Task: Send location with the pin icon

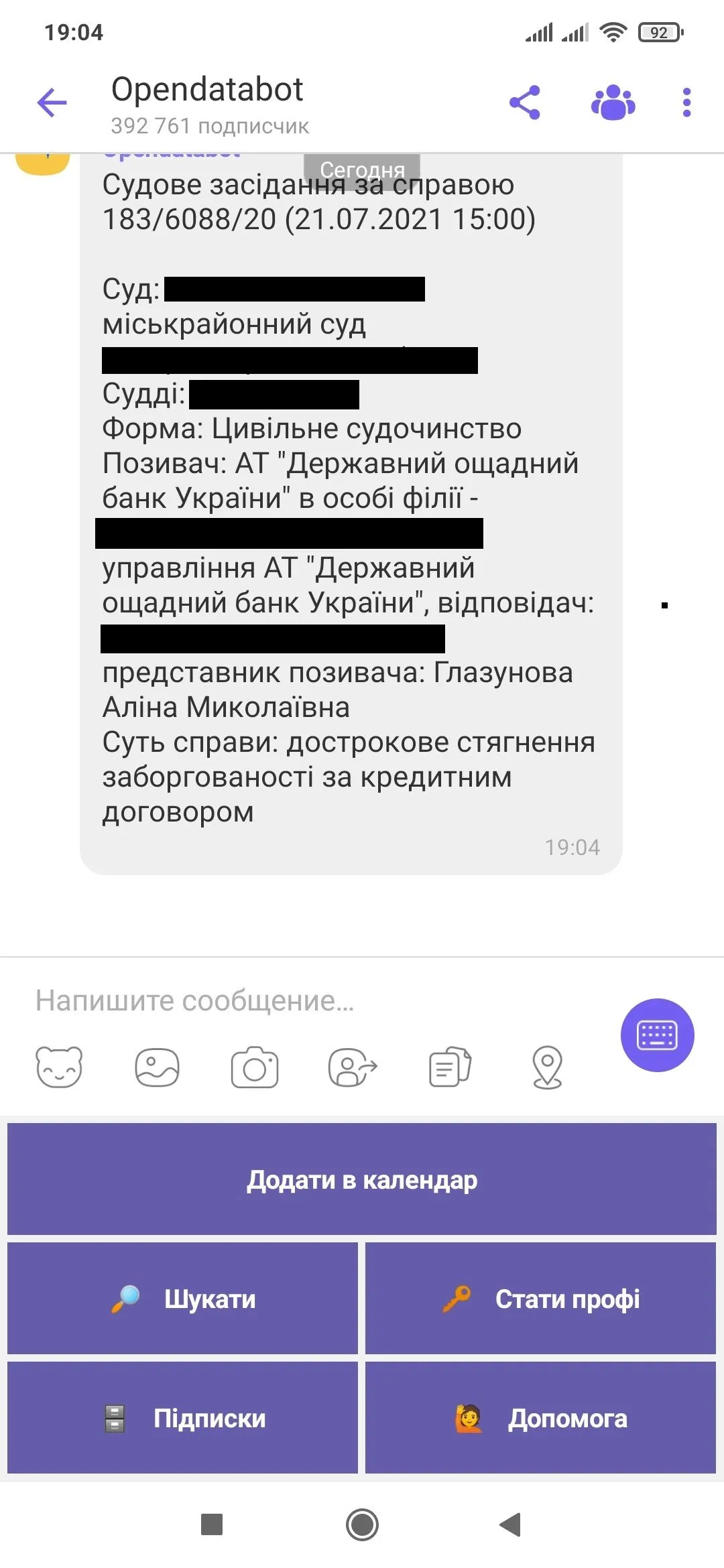Action: coord(547,1067)
